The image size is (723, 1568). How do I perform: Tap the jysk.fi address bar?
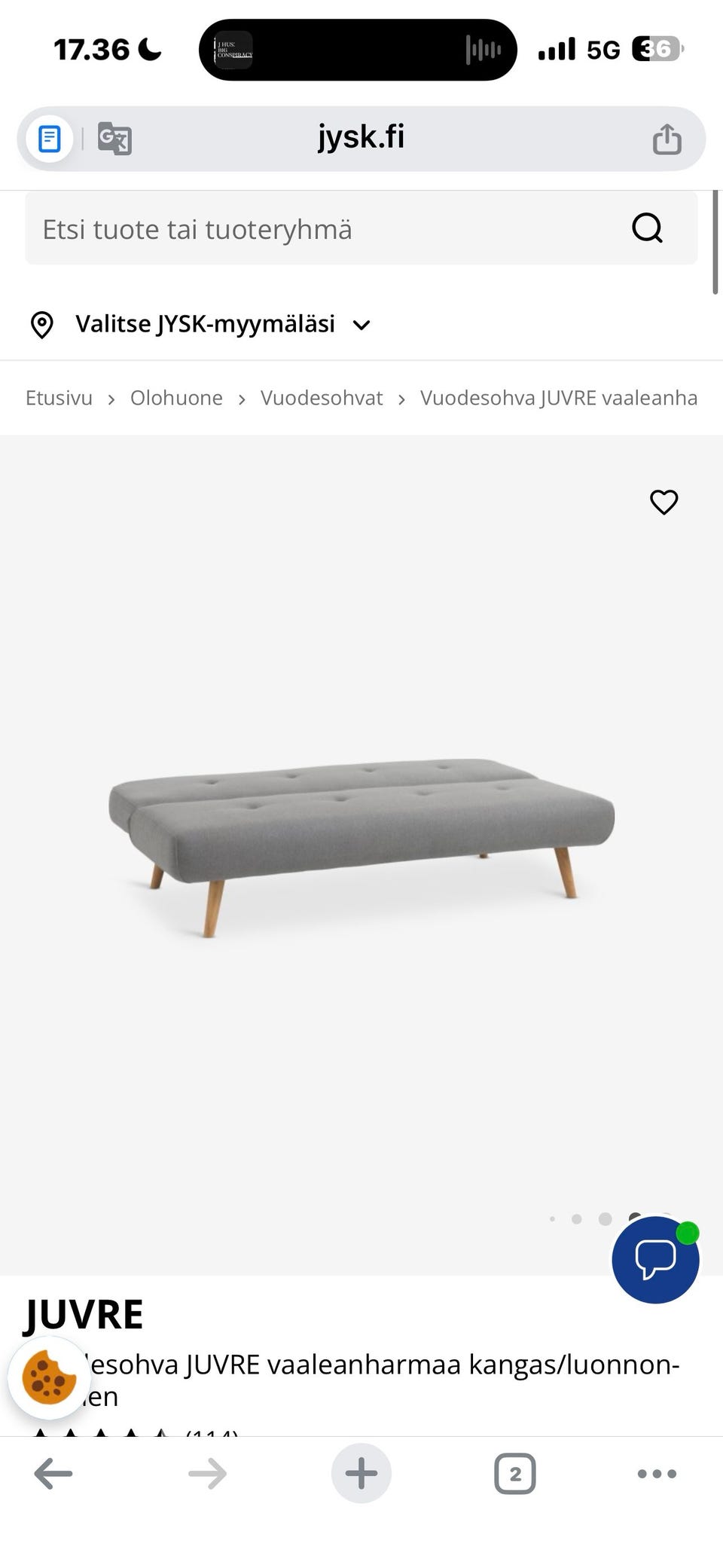pyautogui.click(x=361, y=138)
